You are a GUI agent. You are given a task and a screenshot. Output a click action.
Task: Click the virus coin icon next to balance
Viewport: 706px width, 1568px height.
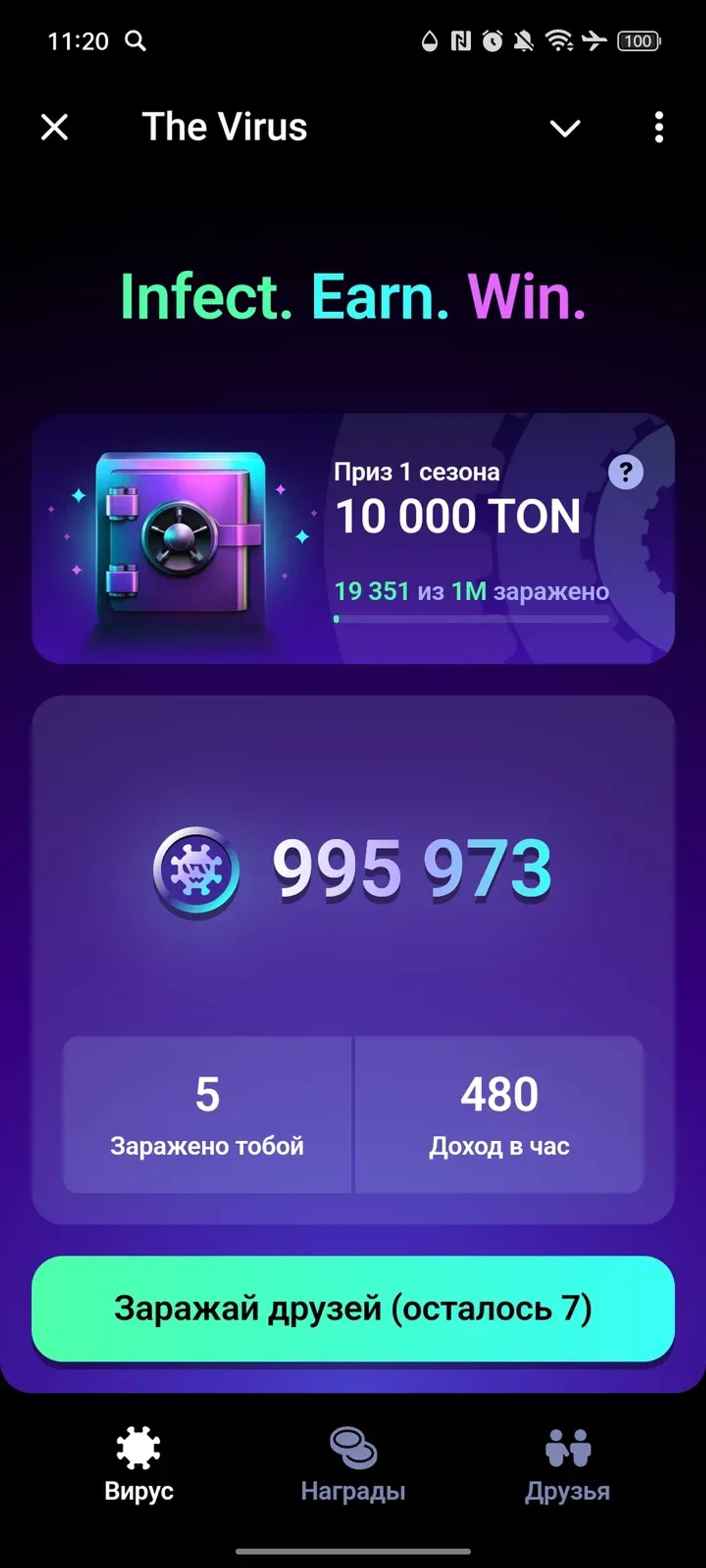pyautogui.click(x=196, y=872)
